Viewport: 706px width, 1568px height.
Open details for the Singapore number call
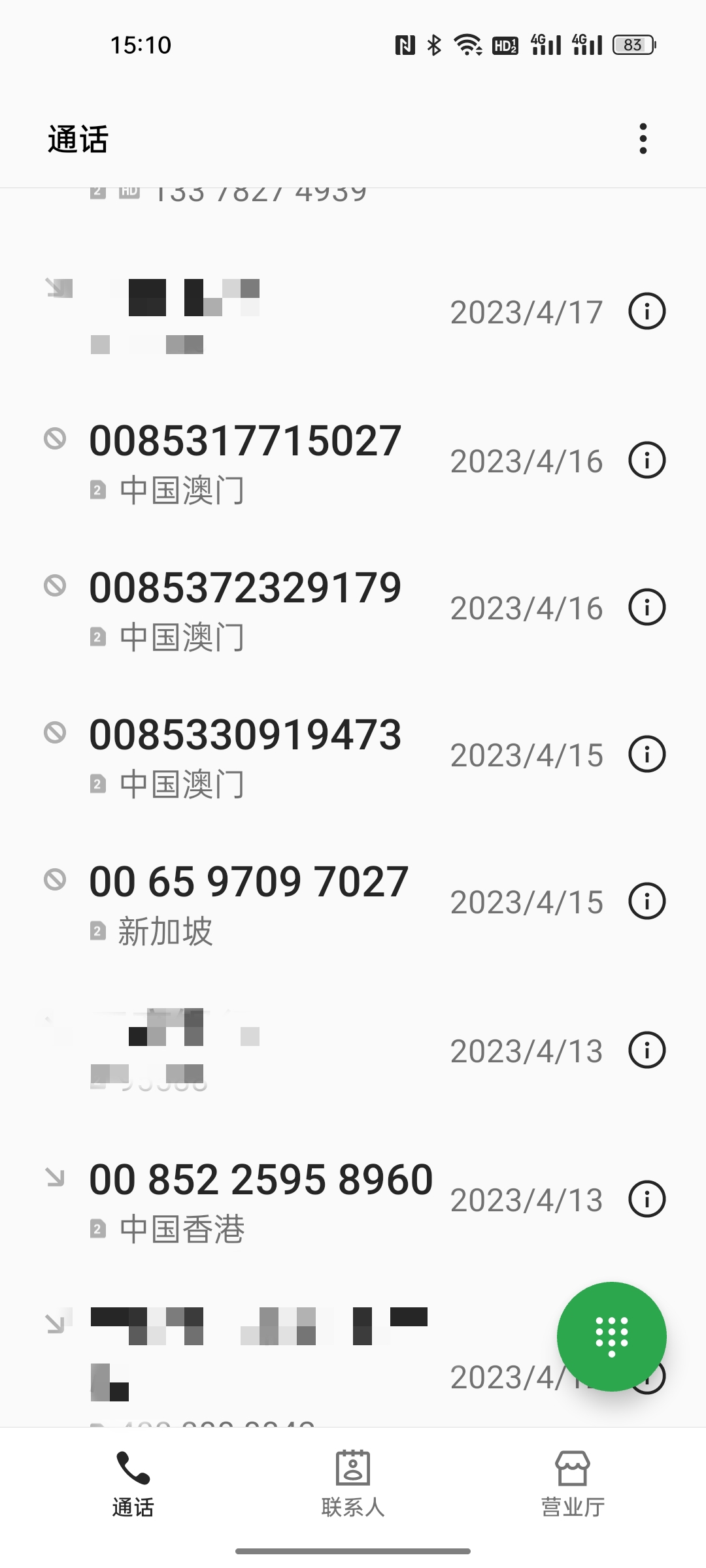[x=646, y=901]
